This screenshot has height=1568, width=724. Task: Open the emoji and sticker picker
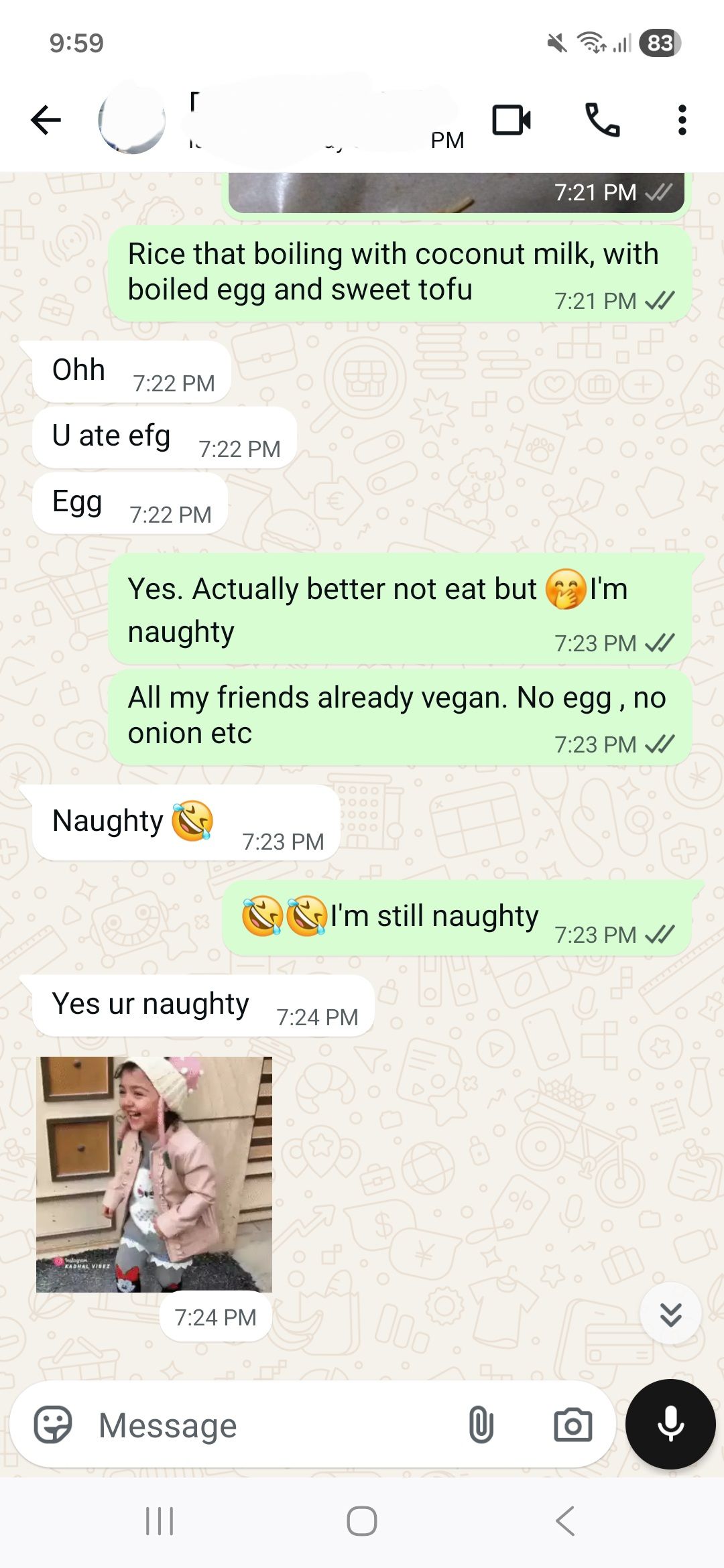53,1425
